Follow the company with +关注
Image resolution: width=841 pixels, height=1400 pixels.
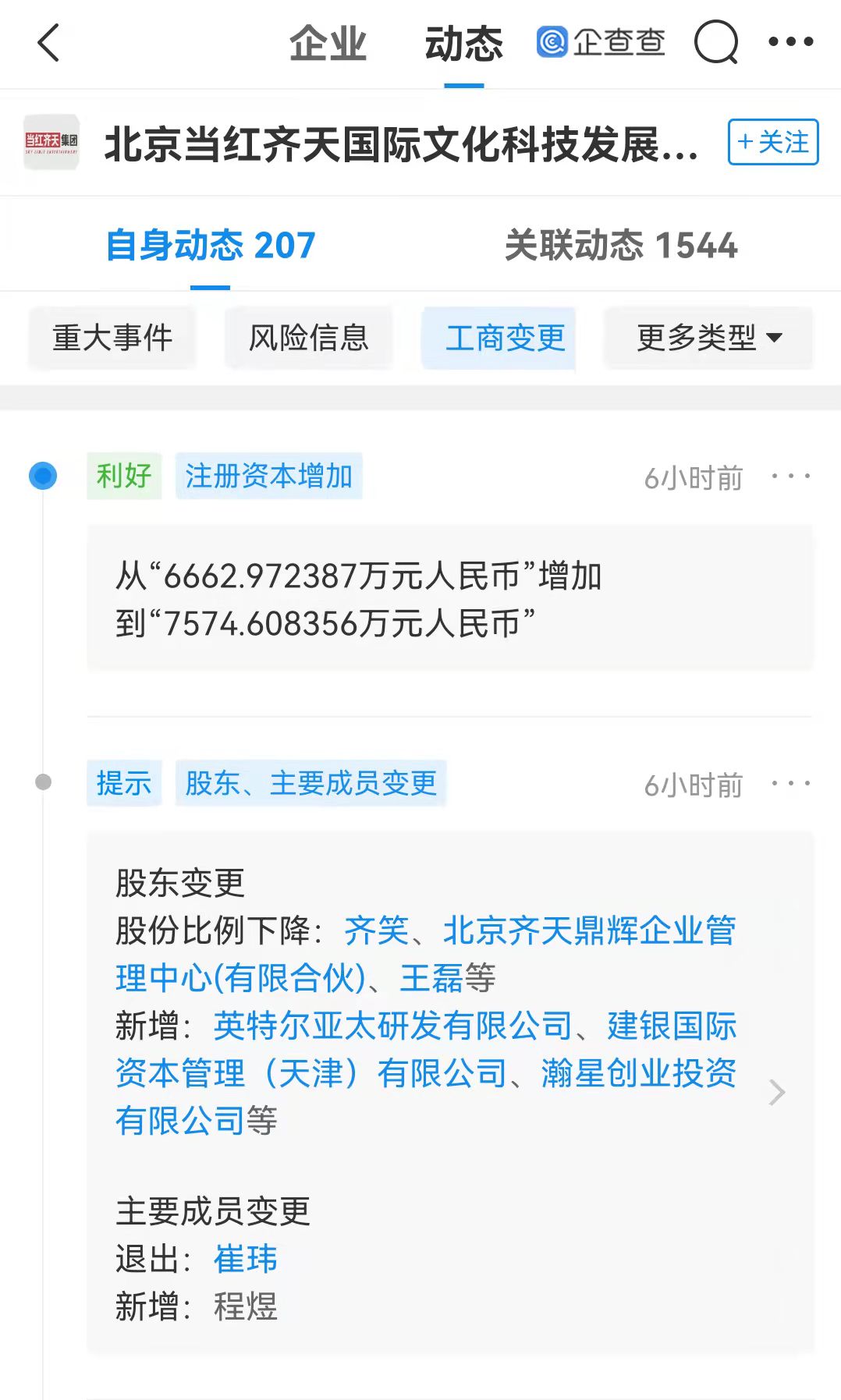coord(772,142)
